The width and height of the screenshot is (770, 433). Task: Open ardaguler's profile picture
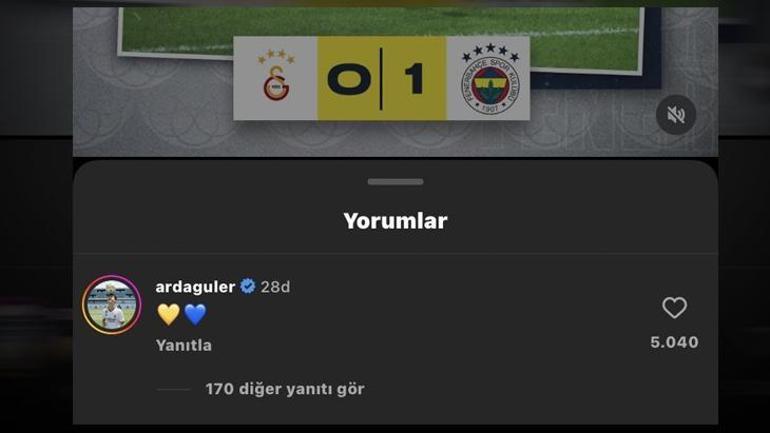111,305
